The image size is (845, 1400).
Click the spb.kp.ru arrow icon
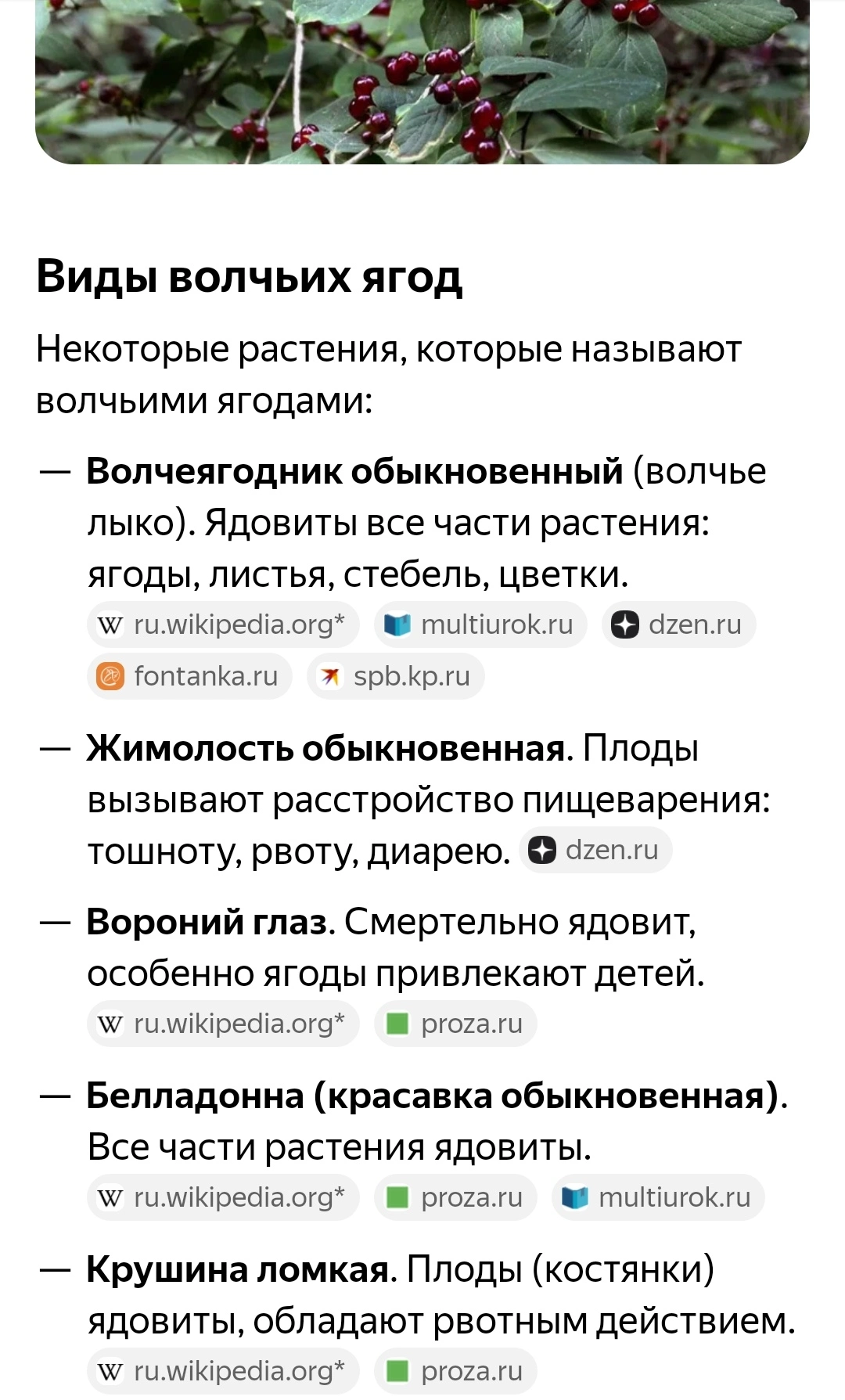332,676
